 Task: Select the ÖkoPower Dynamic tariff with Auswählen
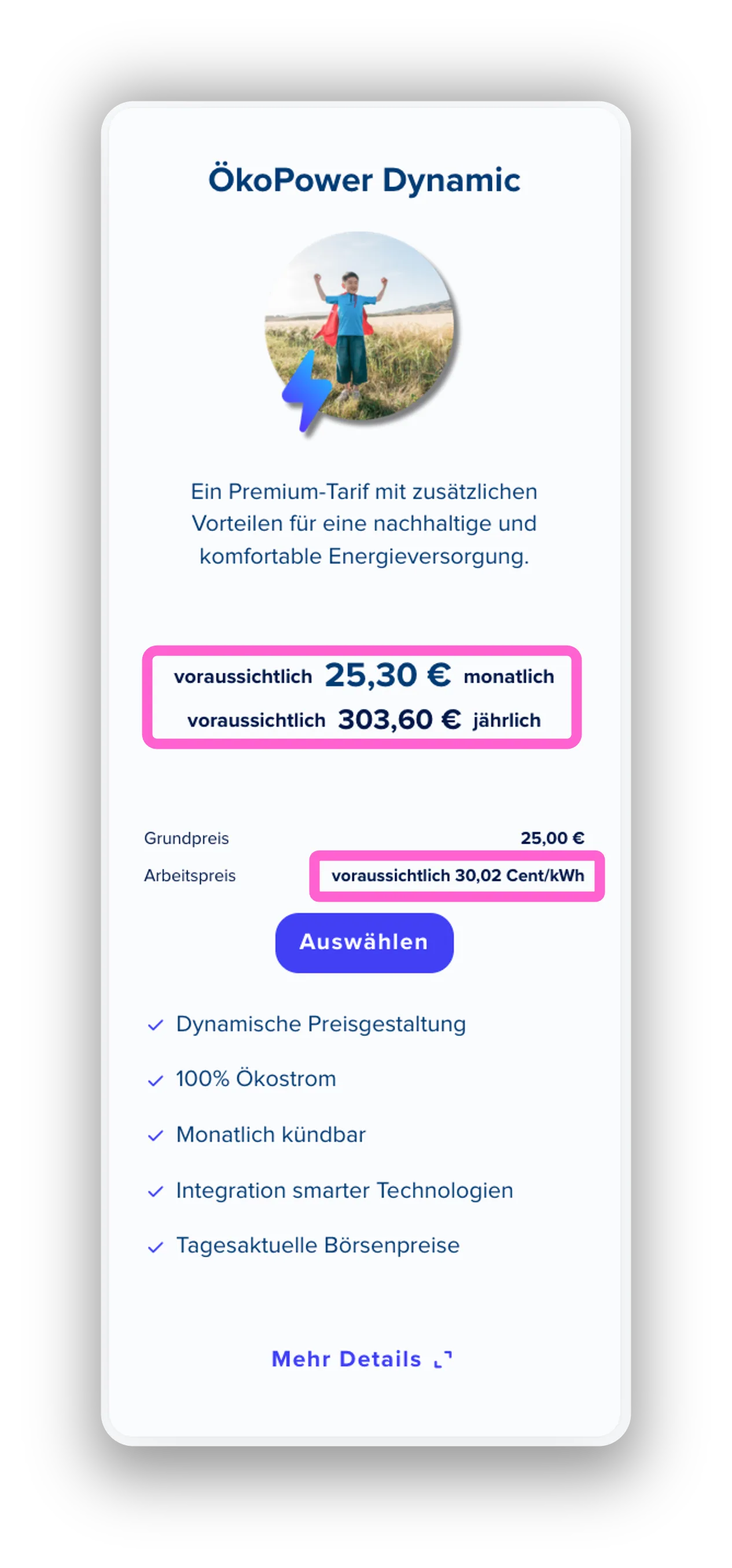[x=364, y=942]
